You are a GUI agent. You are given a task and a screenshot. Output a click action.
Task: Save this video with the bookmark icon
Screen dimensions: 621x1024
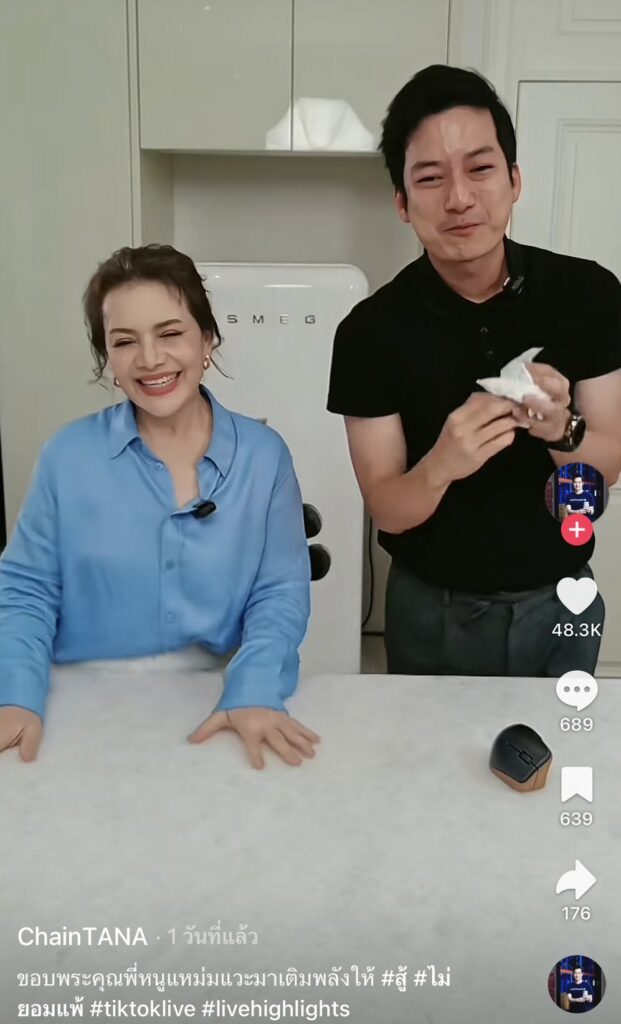[576, 785]
